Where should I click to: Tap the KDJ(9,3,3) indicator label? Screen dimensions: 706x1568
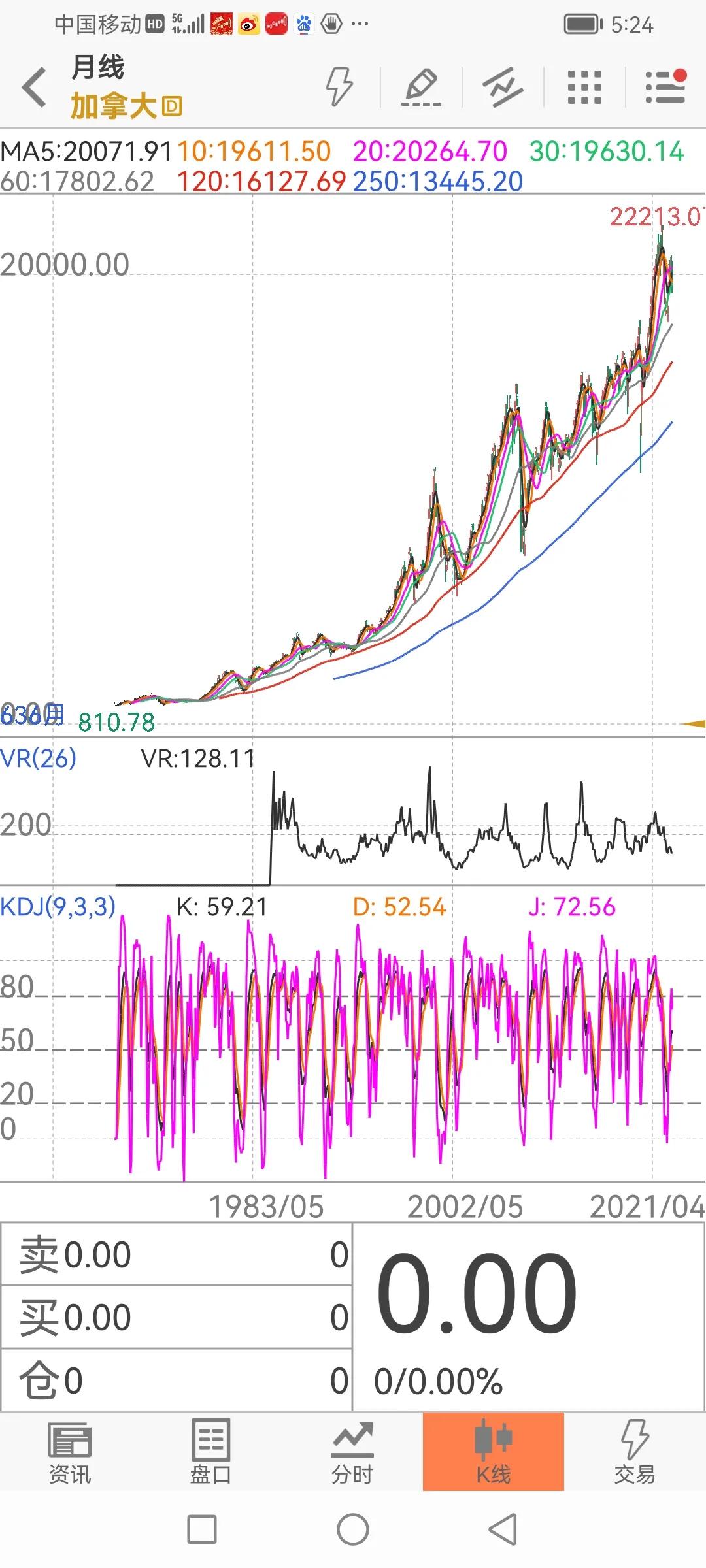tap(58, 907)
